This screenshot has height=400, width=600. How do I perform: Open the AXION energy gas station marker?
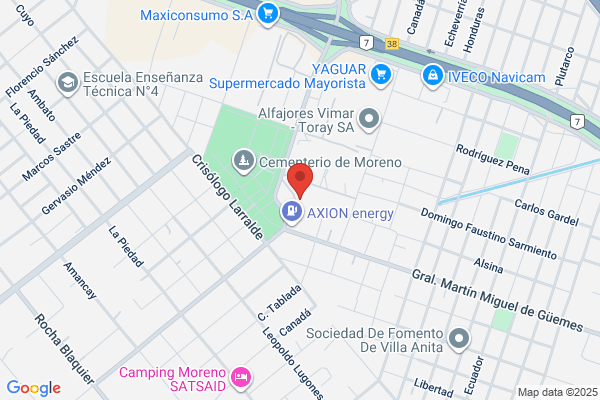292,212
